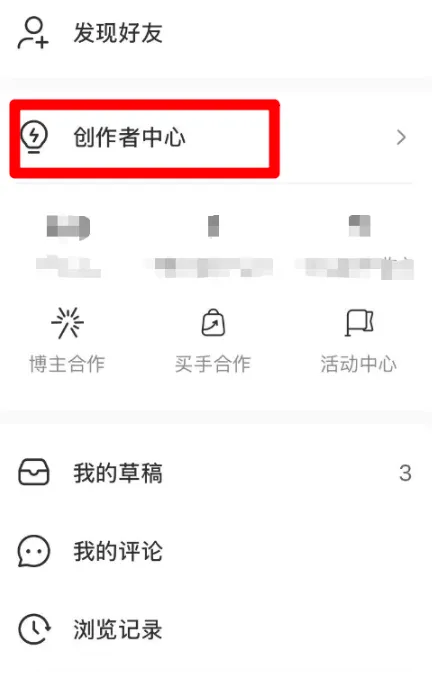
Task: Open the 创作者中心 row
Action: [x=216, y=138]
